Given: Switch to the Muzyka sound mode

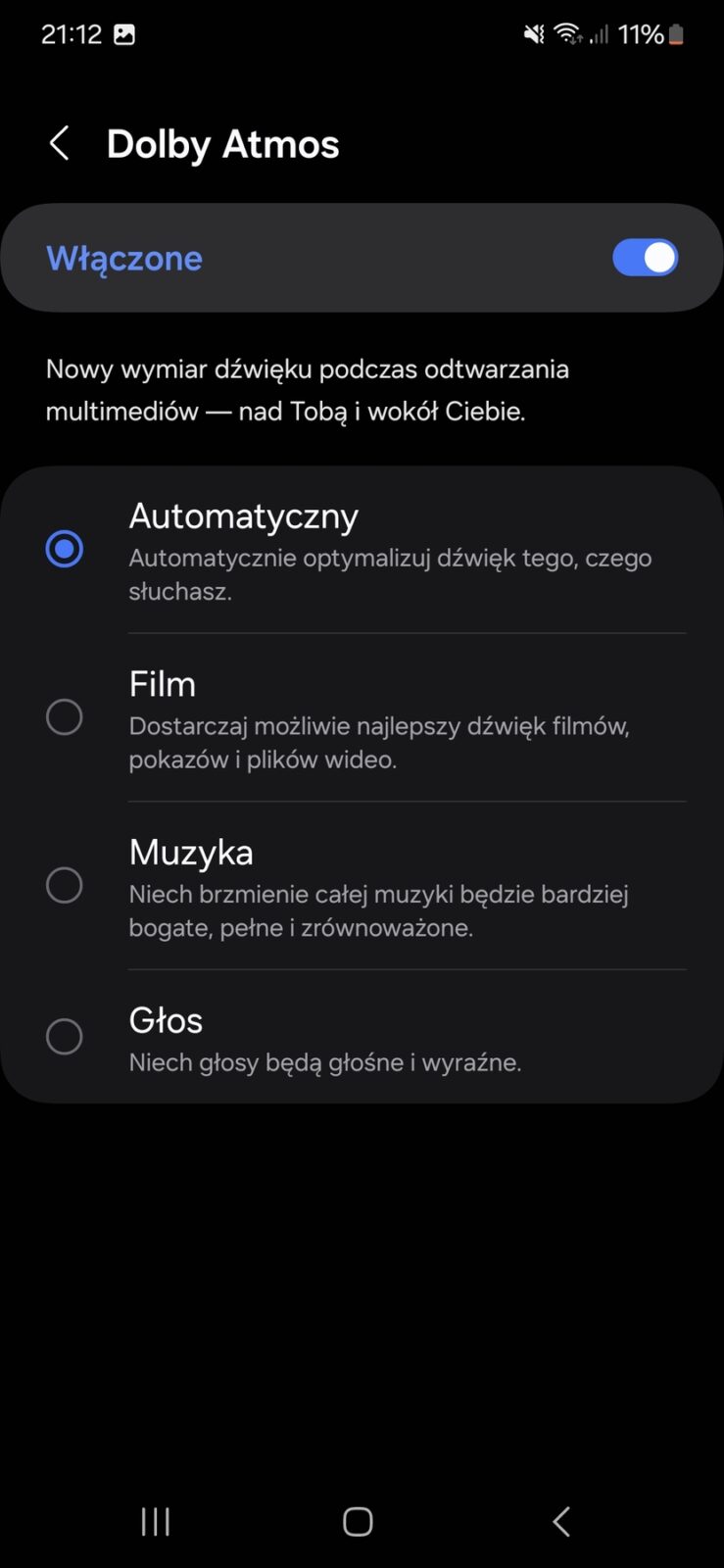Looking at the screenshot, I should (x=65, y=885).
